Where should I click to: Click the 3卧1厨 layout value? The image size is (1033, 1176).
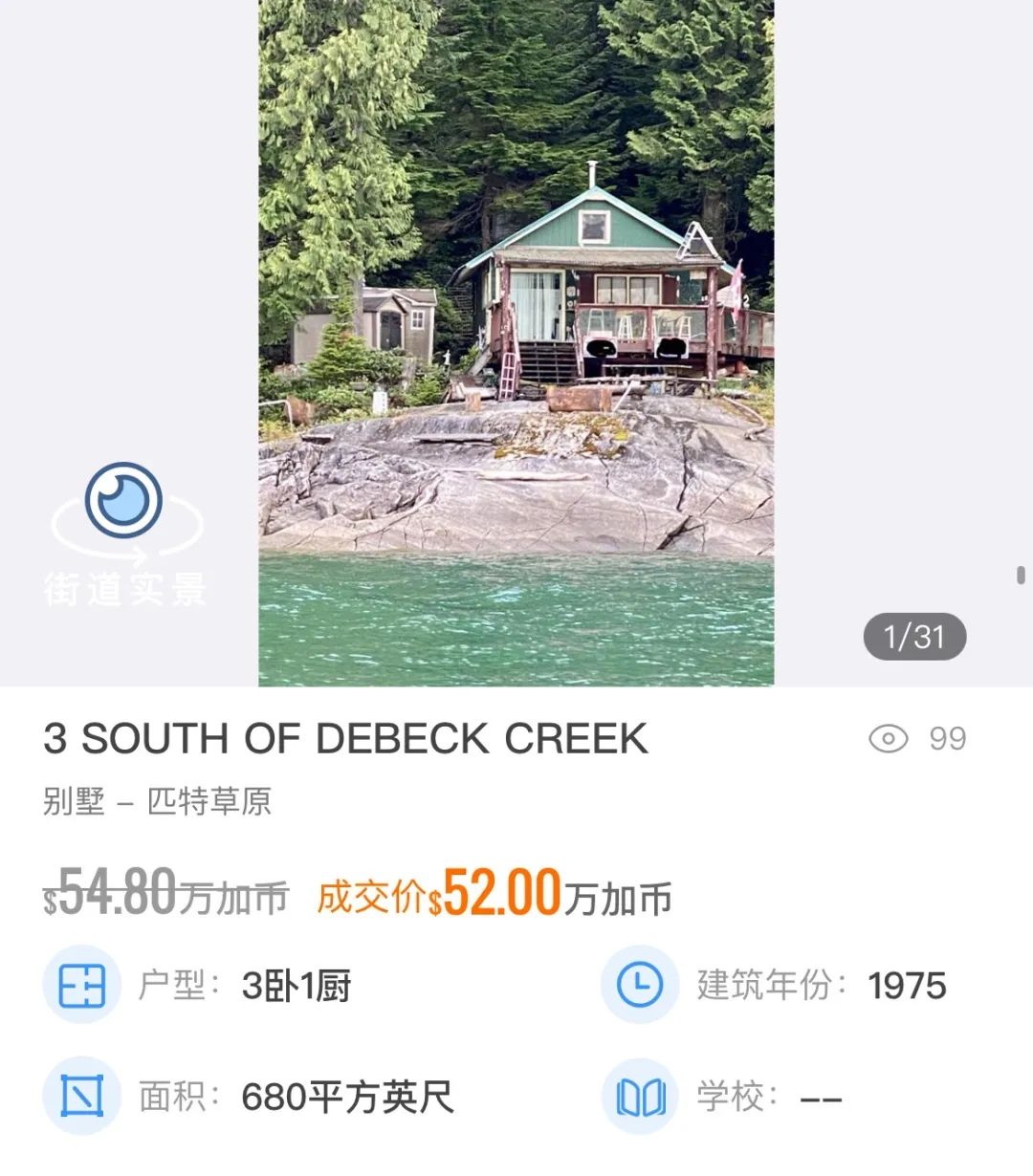tap(298, 985)
